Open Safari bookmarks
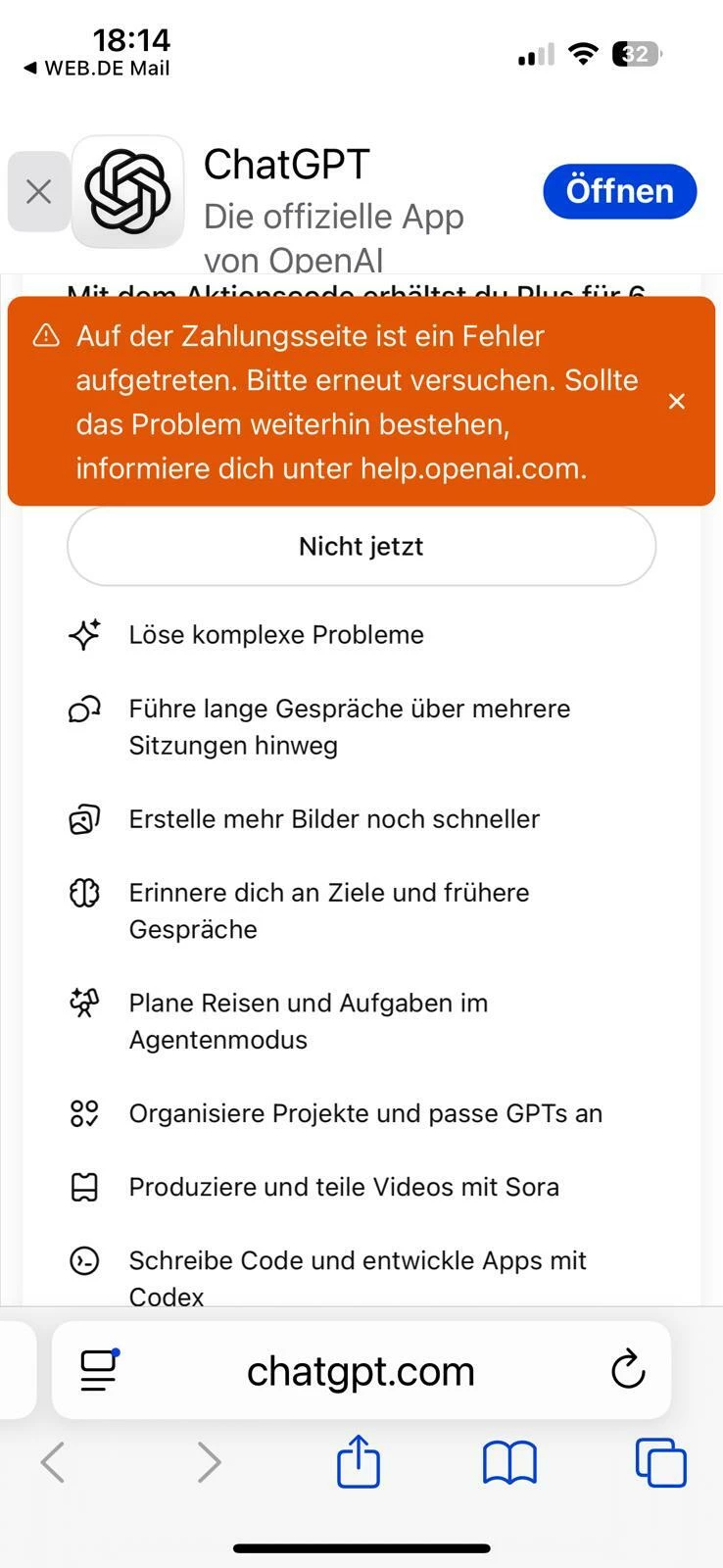723x1568 pixels. 509,1462
